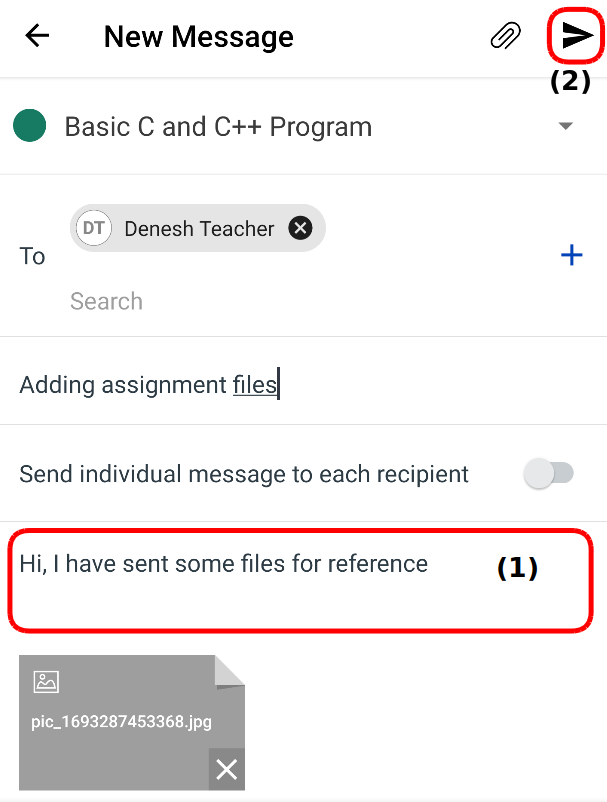Add a recipient with the plus icon
The height and width of the screenshot is (802, 607).
[571, 256]
